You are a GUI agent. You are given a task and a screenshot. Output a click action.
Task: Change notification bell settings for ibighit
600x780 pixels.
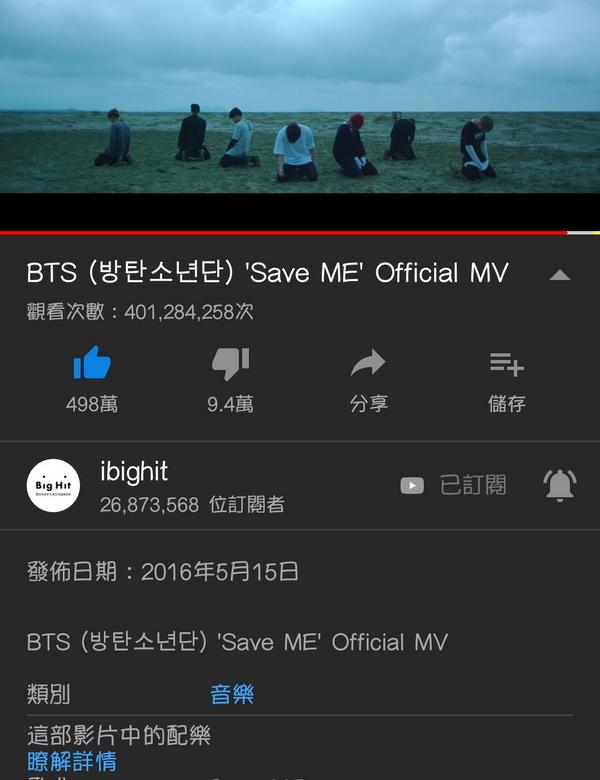pyautogui.click(x=559, y=486)
